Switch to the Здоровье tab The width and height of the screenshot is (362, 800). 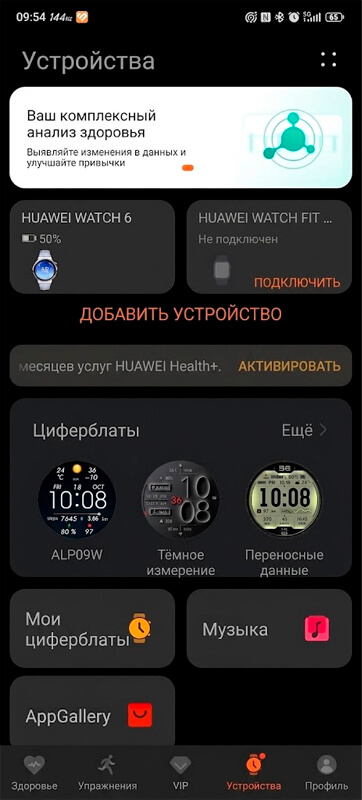(34, 773)
